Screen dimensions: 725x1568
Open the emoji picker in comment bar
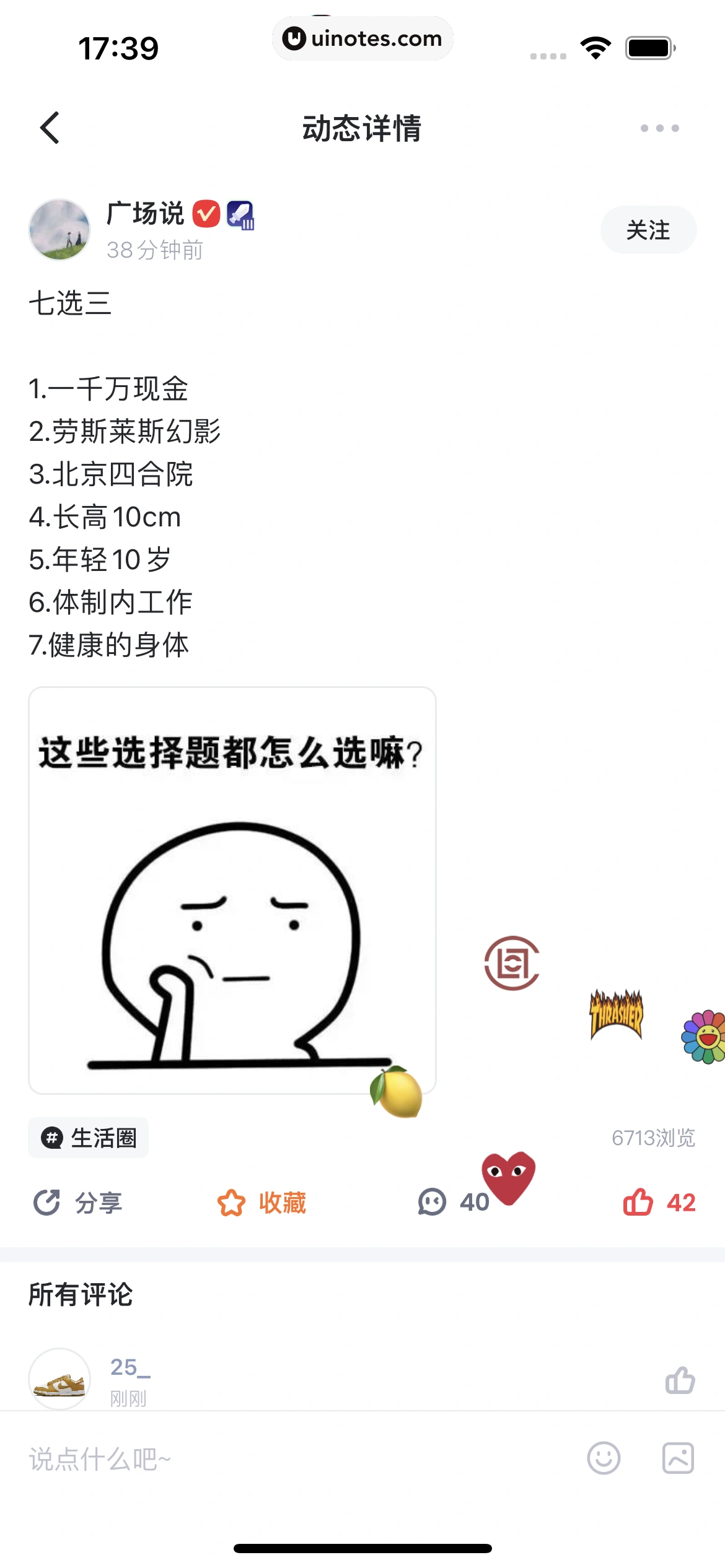(604, 1458)
